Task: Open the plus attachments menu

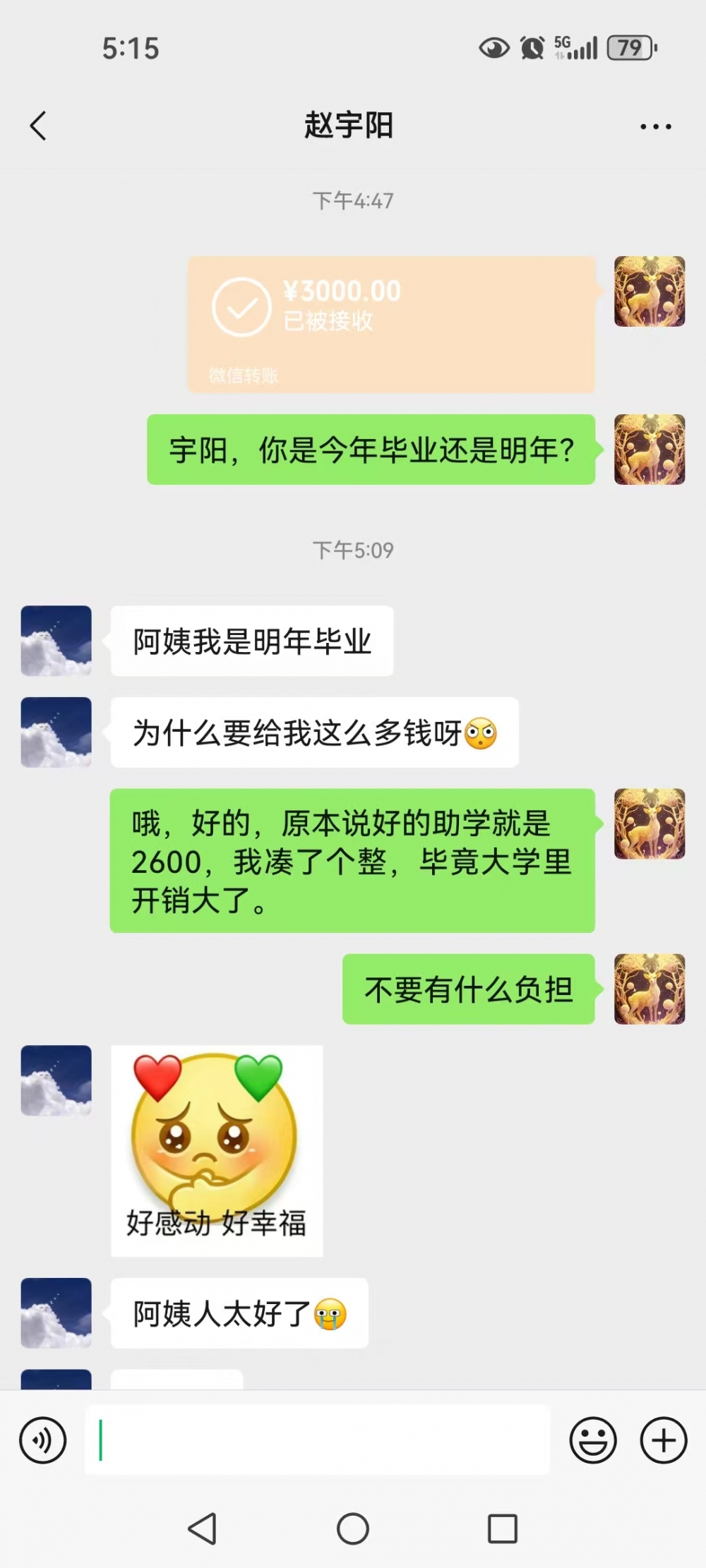Action: coord(663,1440)
